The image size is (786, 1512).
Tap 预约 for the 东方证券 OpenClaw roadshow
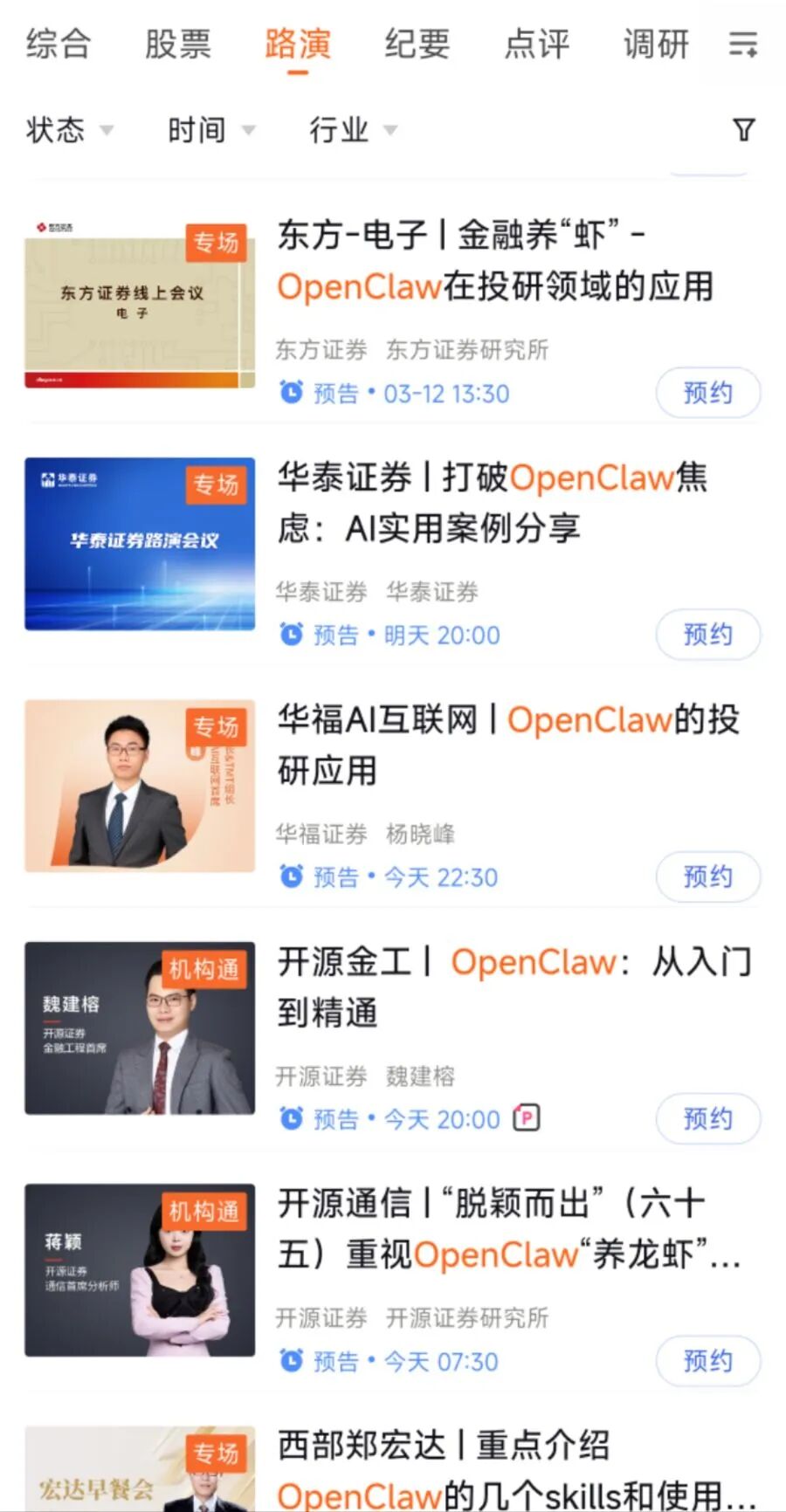(707, 393)
